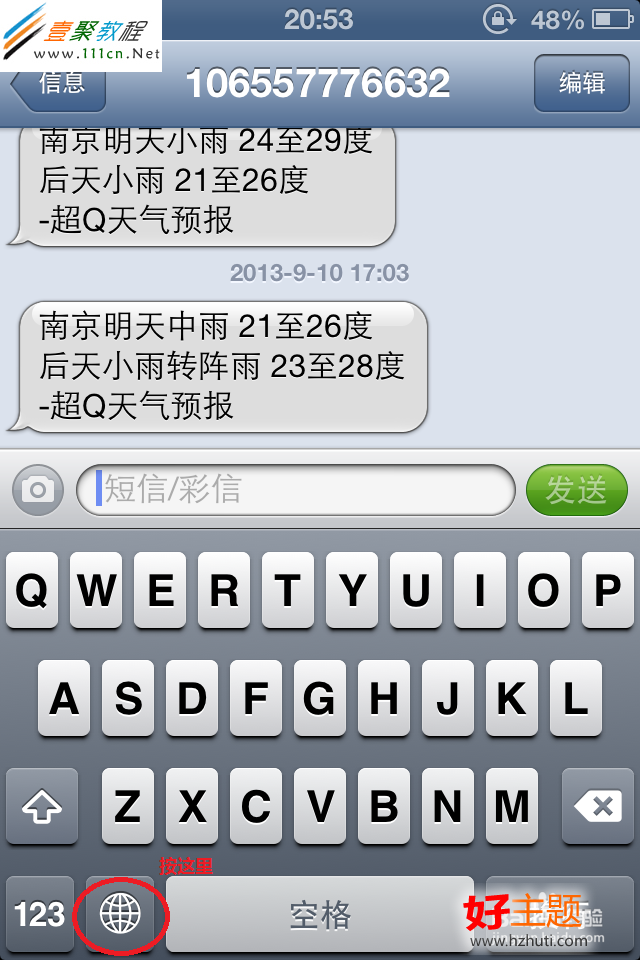The height and width of the screenshot is (960, 640).
Task: Switch keyboard language with globe key
Action: point(122,913)
